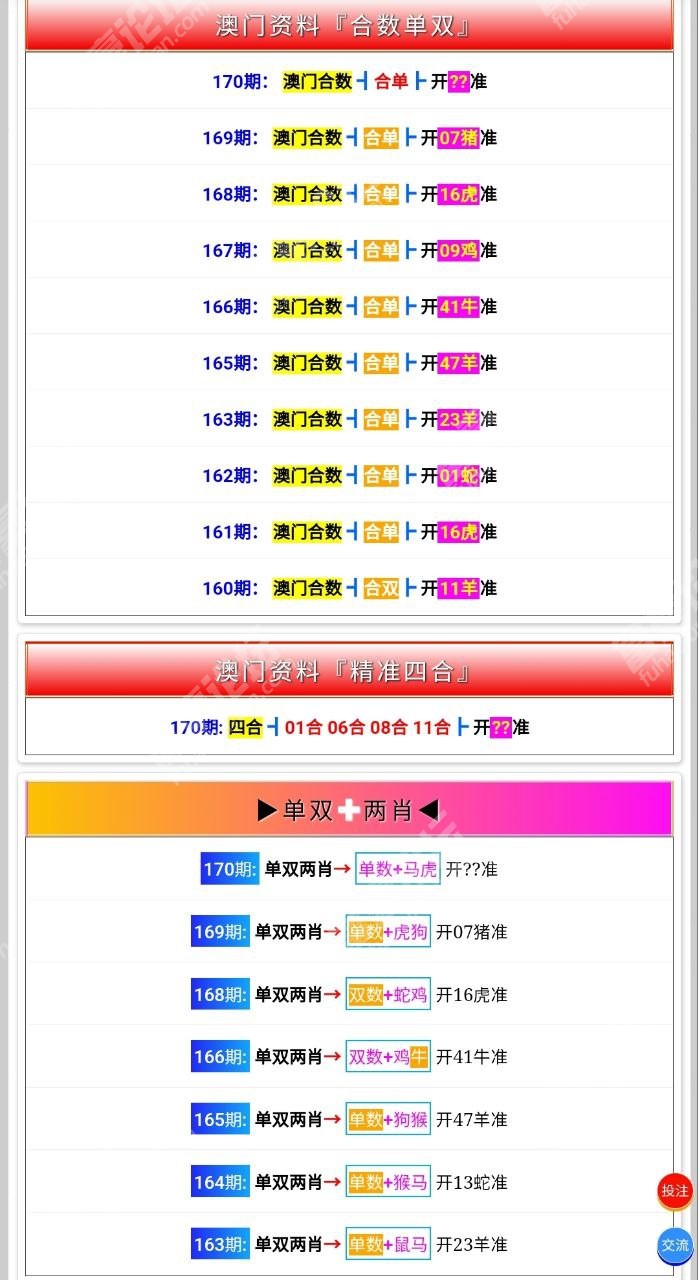
Task: Open the blue 交流 floating button
Action: click(x=675, y=1245)
